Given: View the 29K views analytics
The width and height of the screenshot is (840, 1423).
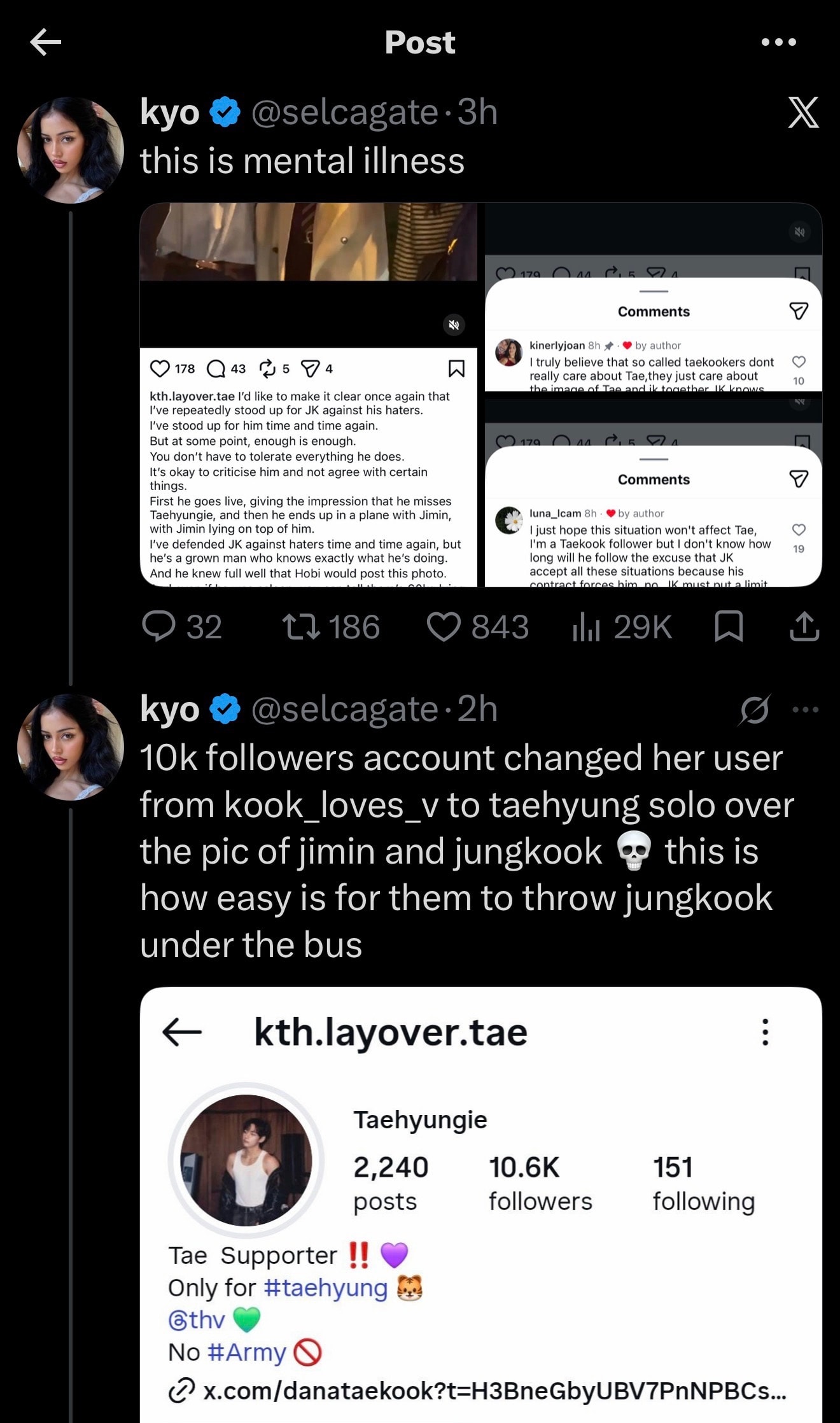Looking at the screenshot, I should pyautogui.click(x=622, y=626).
